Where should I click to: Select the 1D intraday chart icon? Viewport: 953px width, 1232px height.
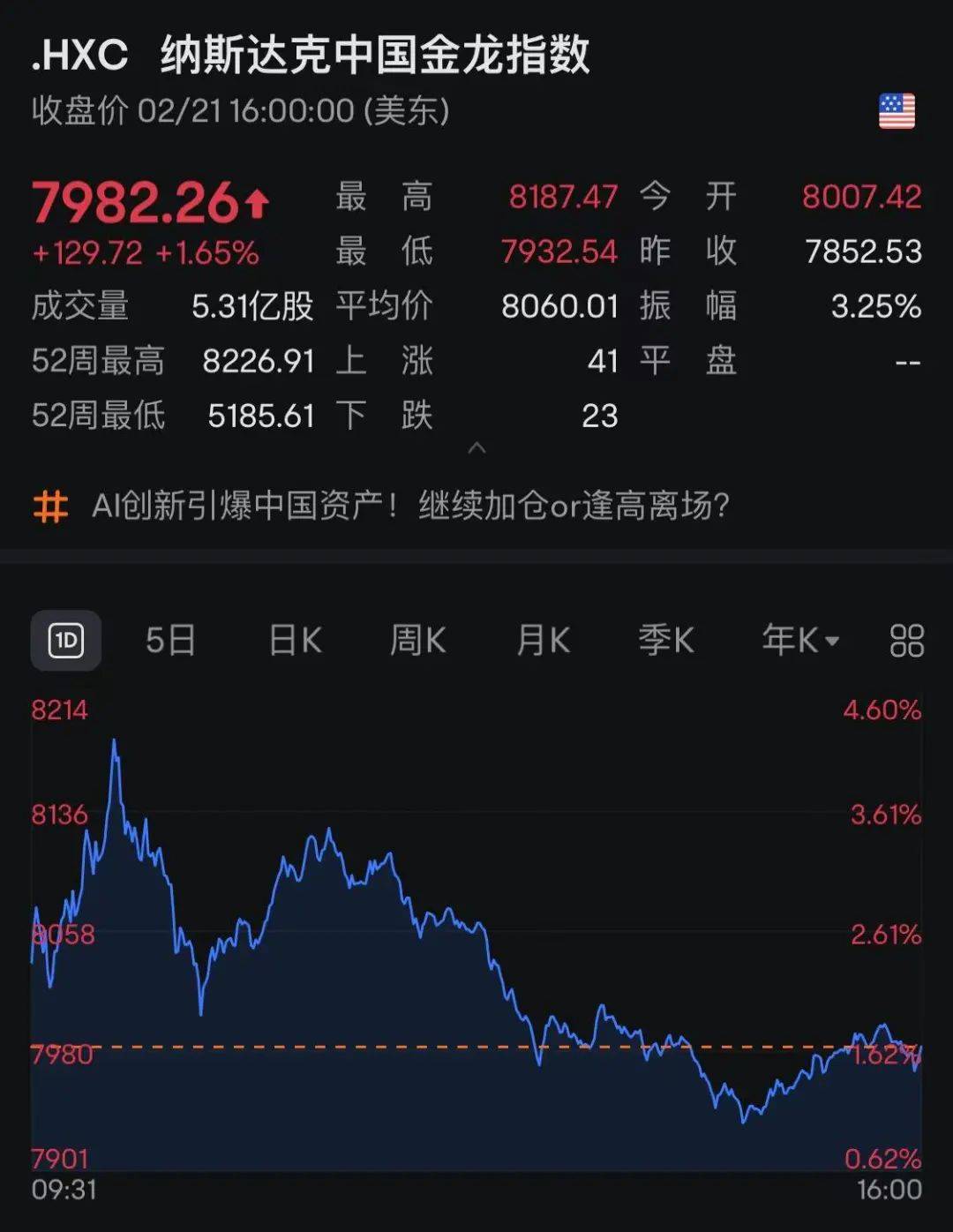click(x=66, y=641)
